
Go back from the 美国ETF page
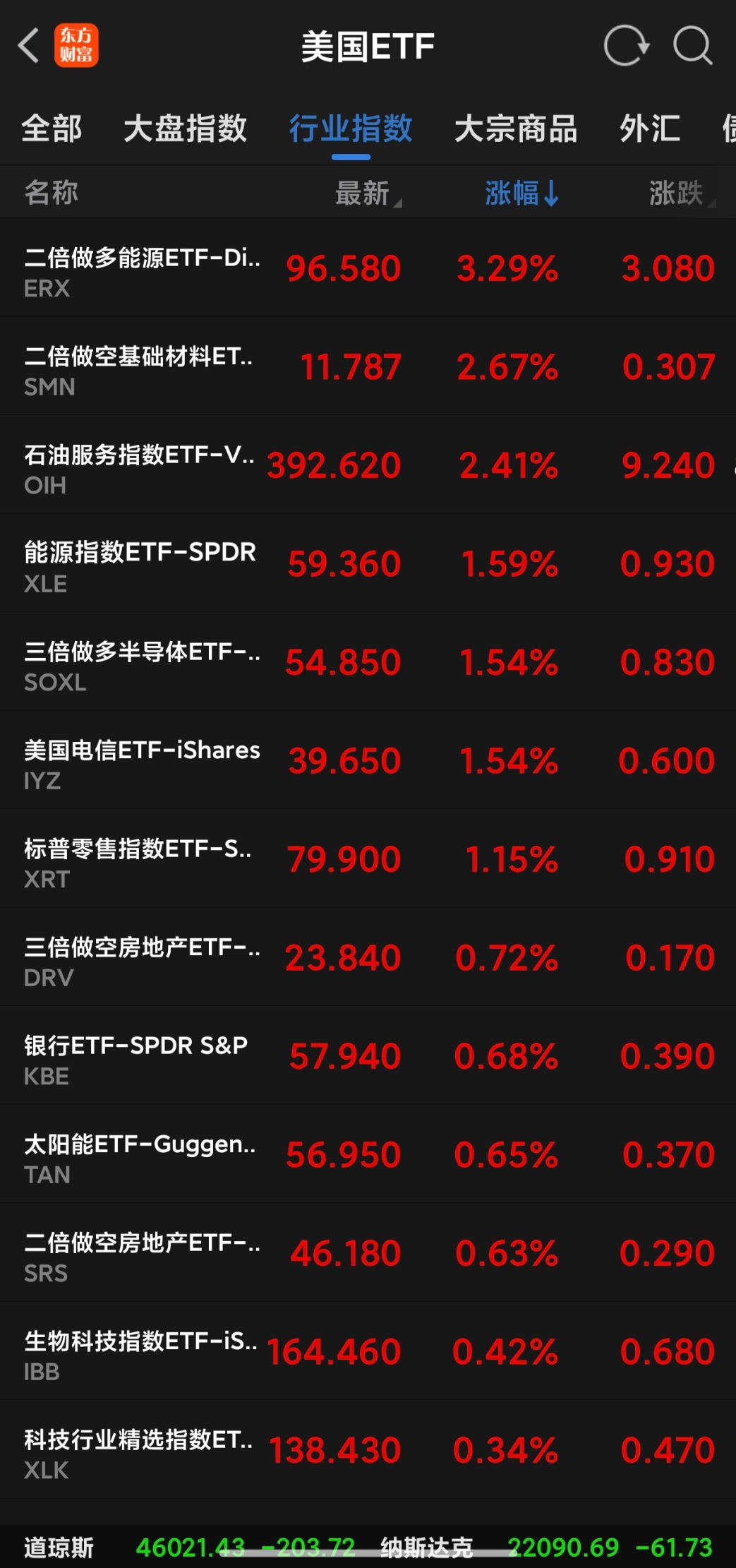(x=29, y=47)
